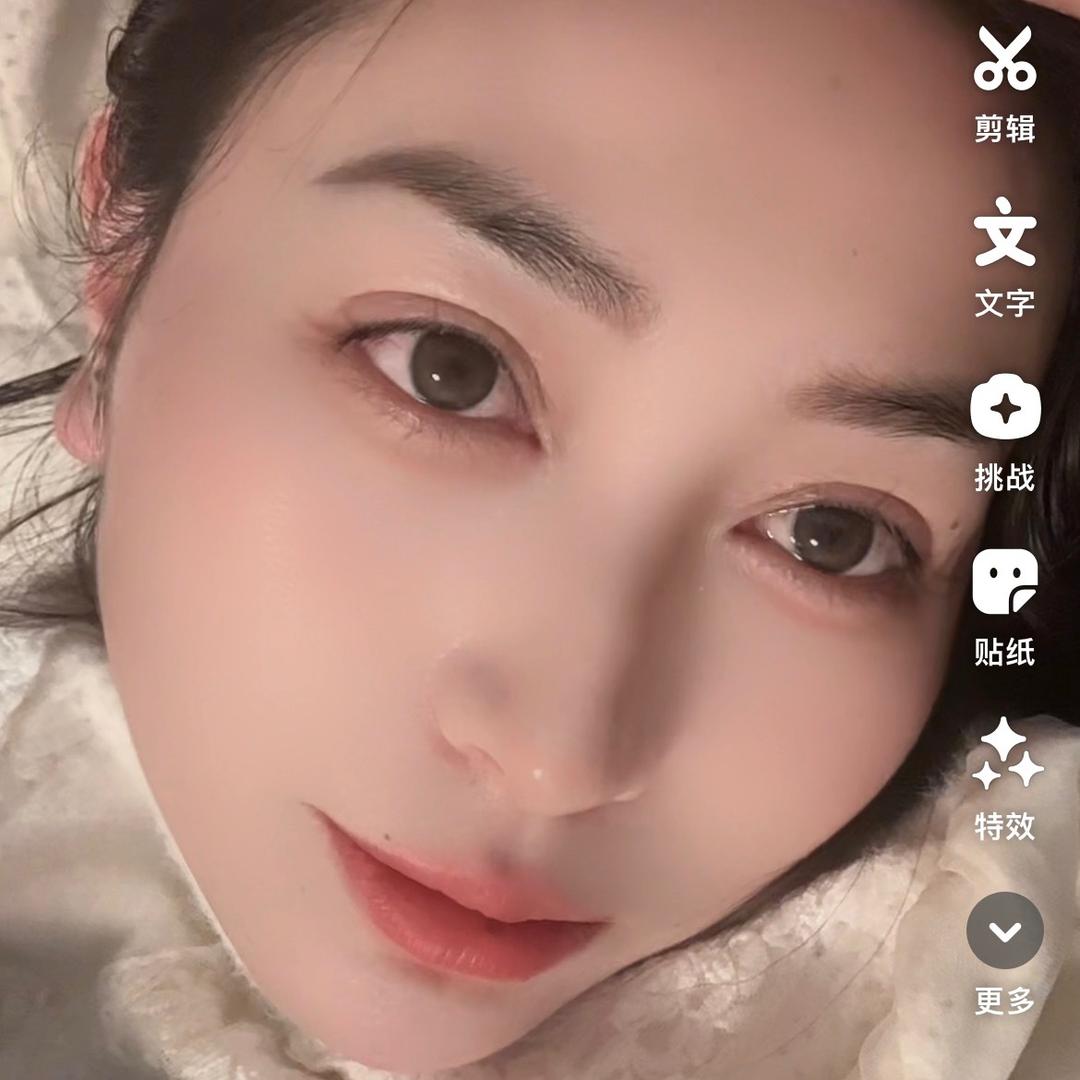Open the 挑战 challenge option
The image size is (1080, 1080).
point(1005,408)
